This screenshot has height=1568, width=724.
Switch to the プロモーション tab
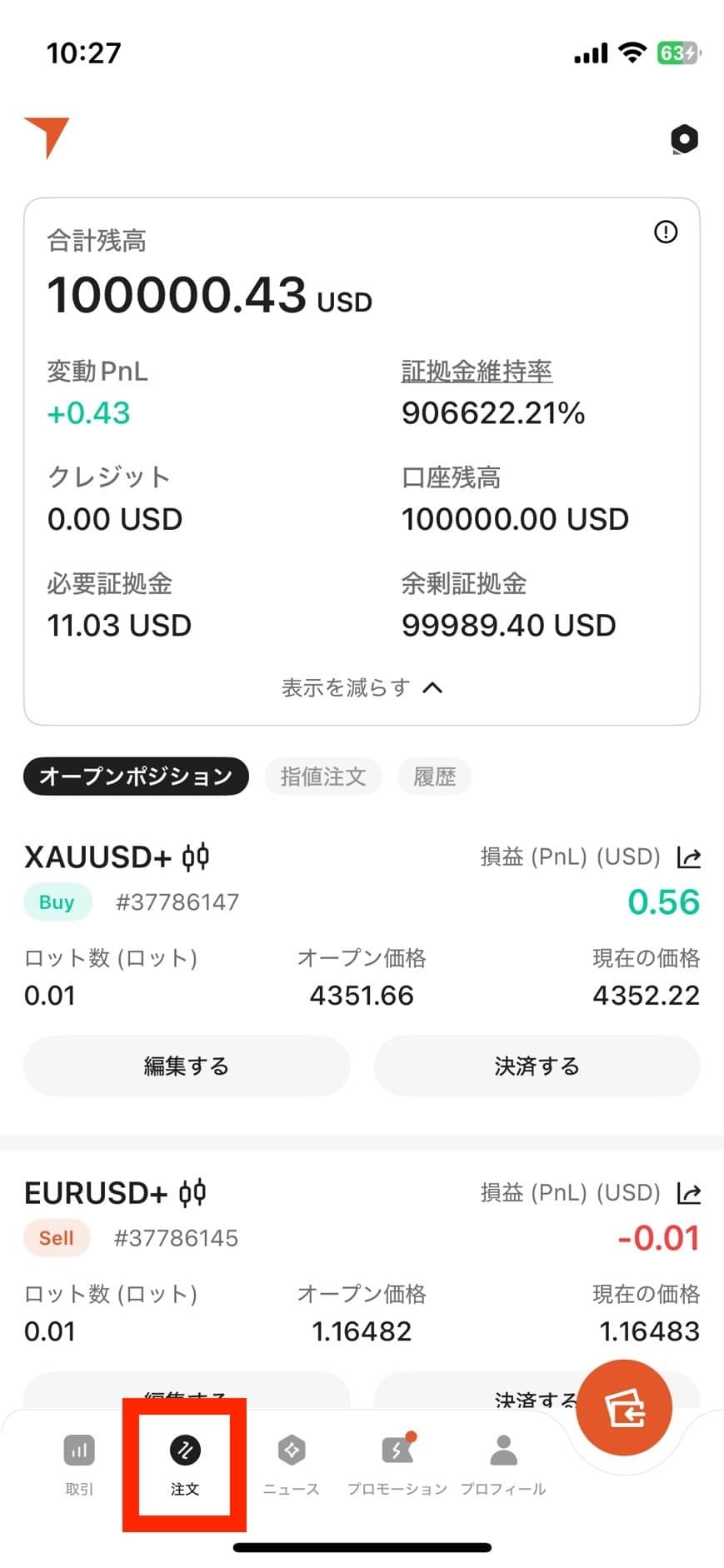click(x=397, y=1463)
